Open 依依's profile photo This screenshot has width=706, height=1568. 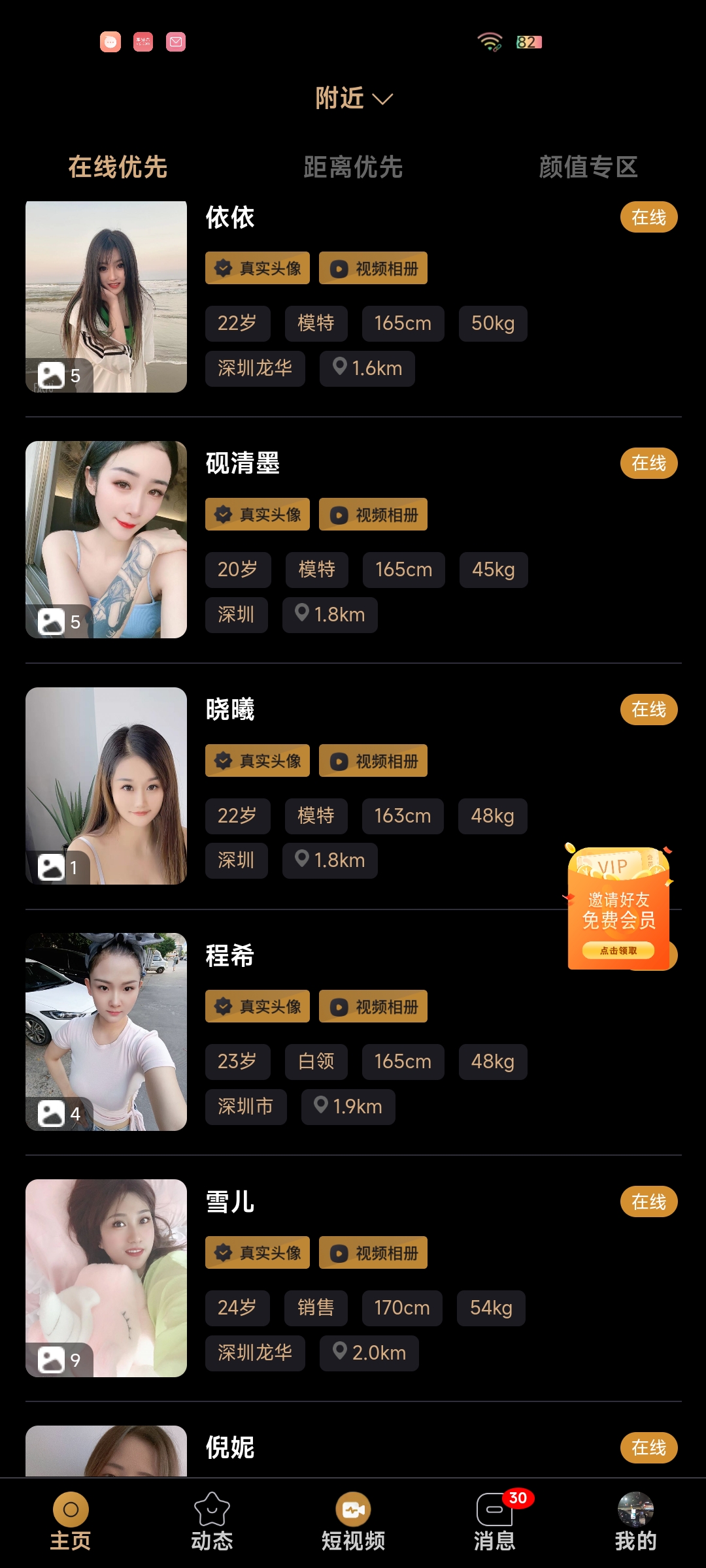(106, 297)
